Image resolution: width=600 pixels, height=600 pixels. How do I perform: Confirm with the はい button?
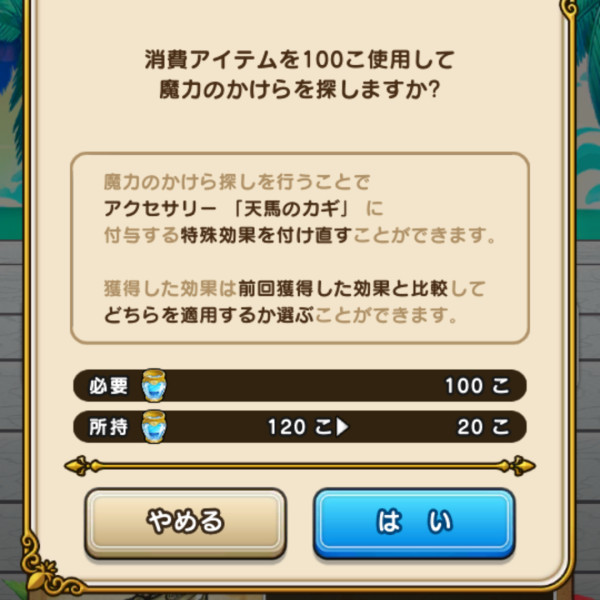coord(414,522)
